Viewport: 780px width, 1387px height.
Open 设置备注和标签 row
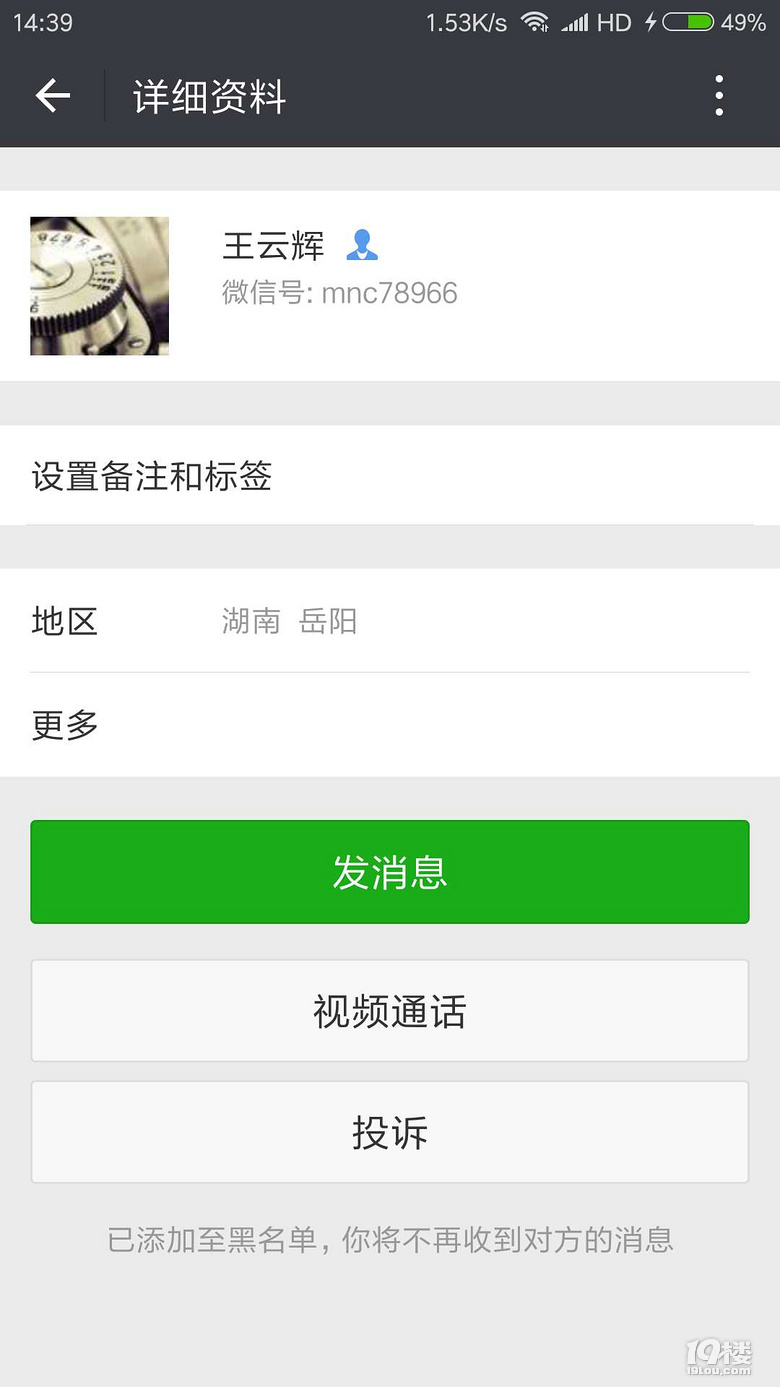[x=390, y=476]
